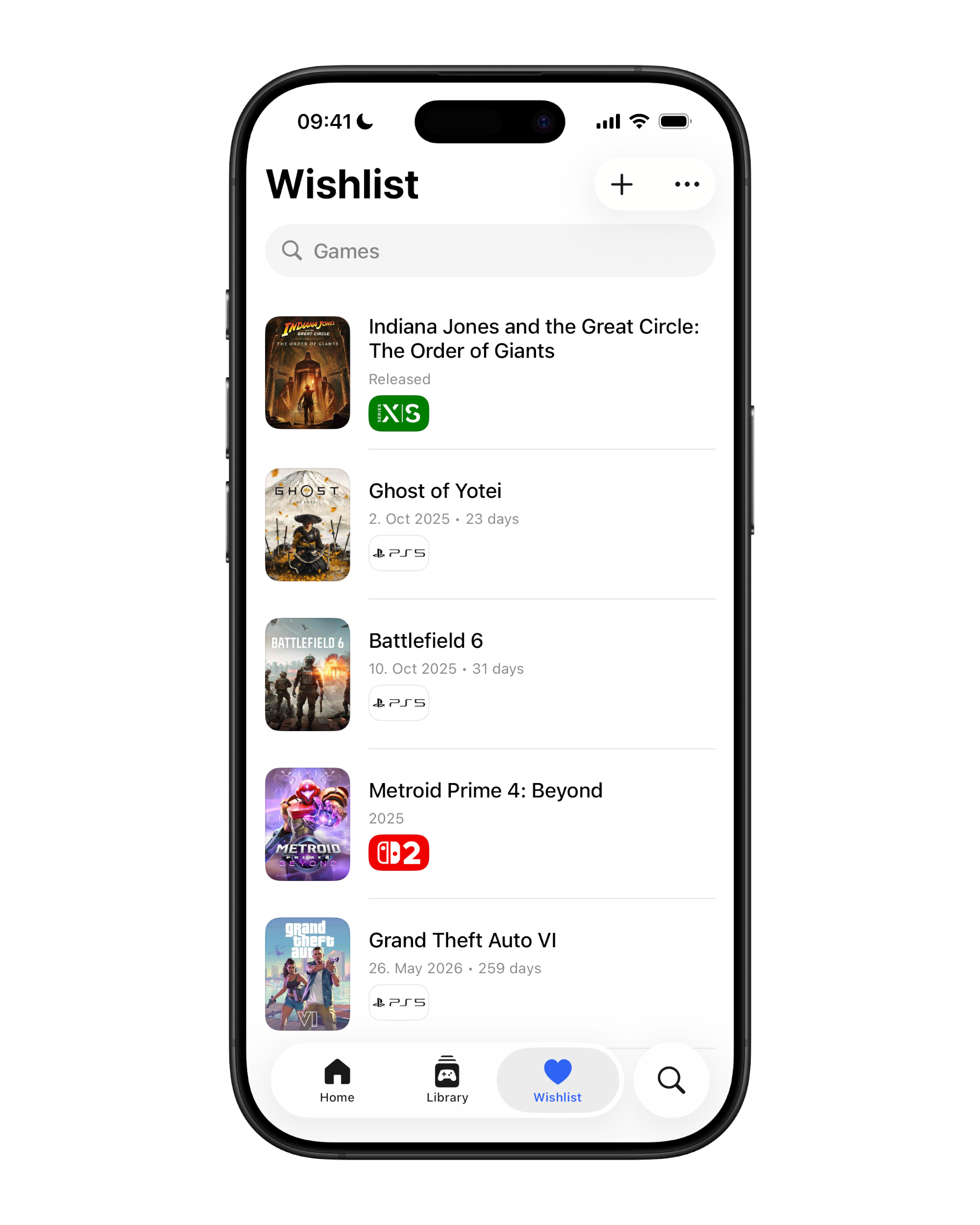Tap the Switch 2 badge for Metroid Prime 4

tap(398, 852)
